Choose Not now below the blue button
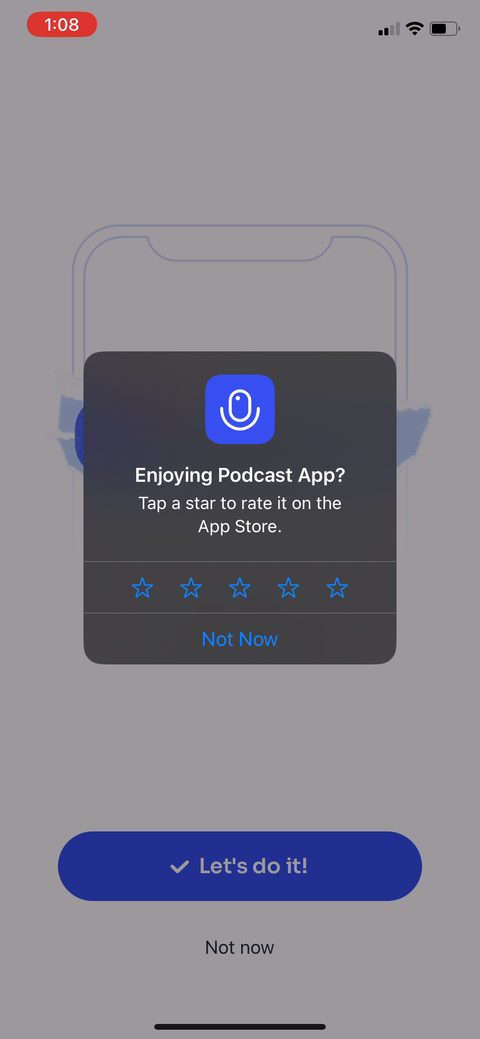480x1039 pixels. (x=239, y=947)
